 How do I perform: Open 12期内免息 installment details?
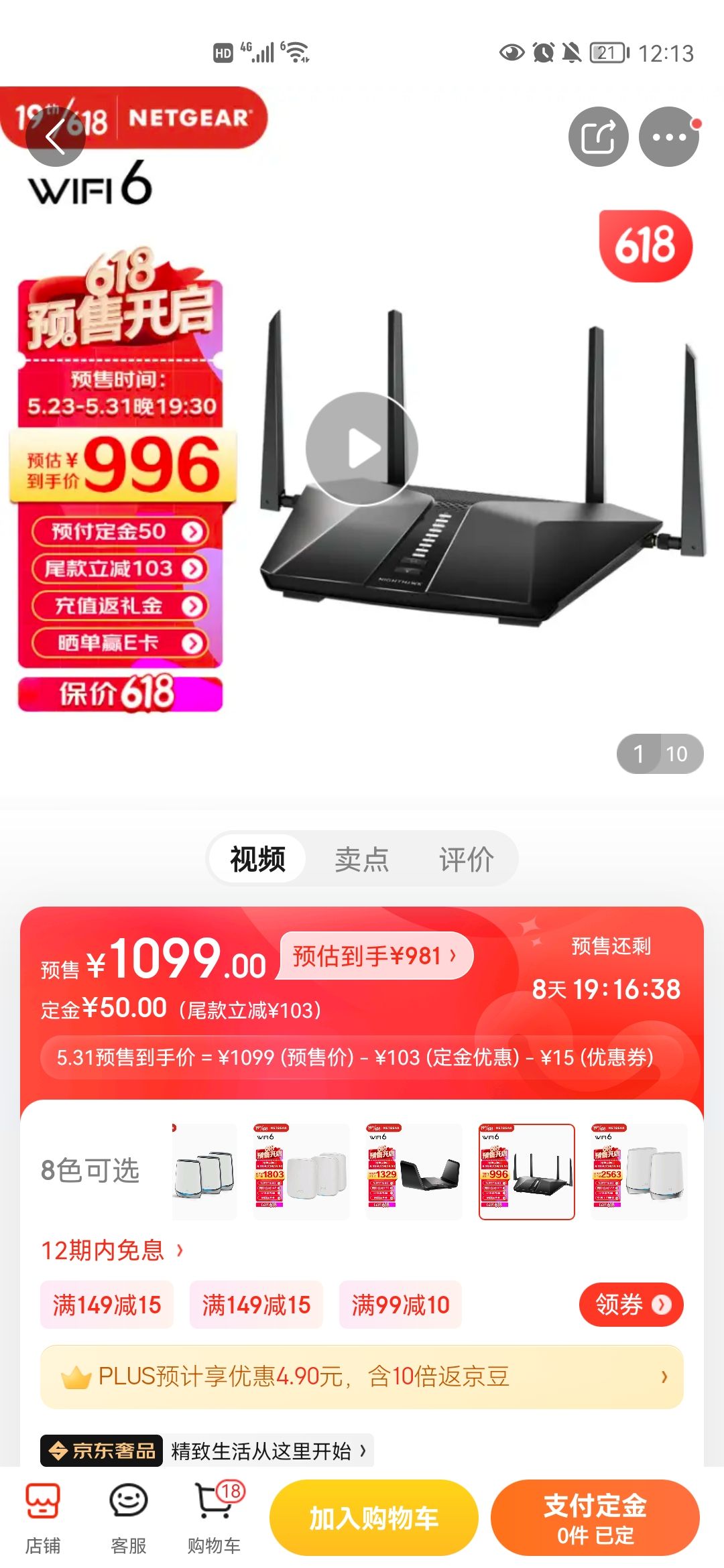click(x=111, y=1250)
